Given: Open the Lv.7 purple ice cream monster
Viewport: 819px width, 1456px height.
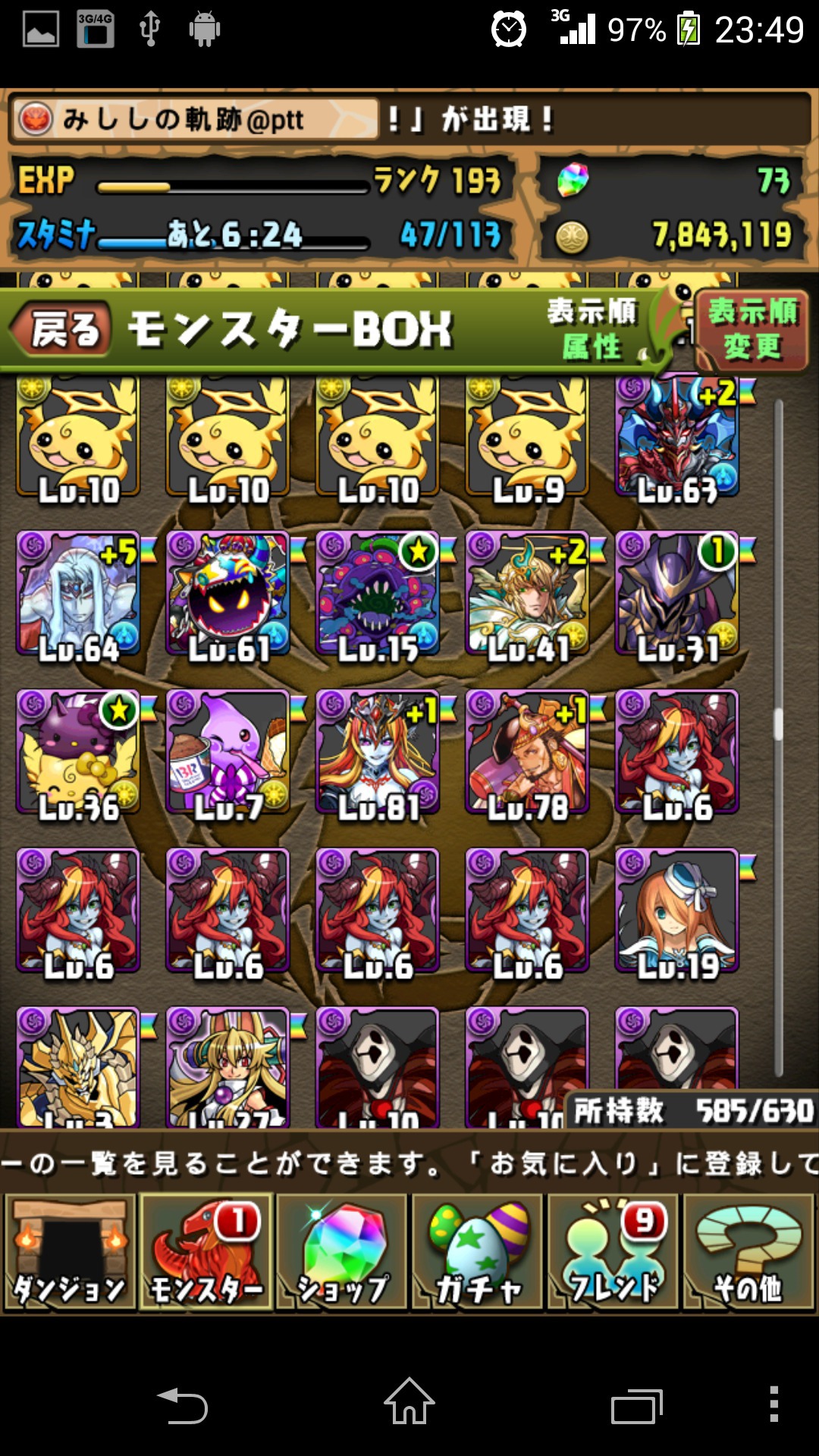Looking at the screenshot, I should [x=227, y=753].
